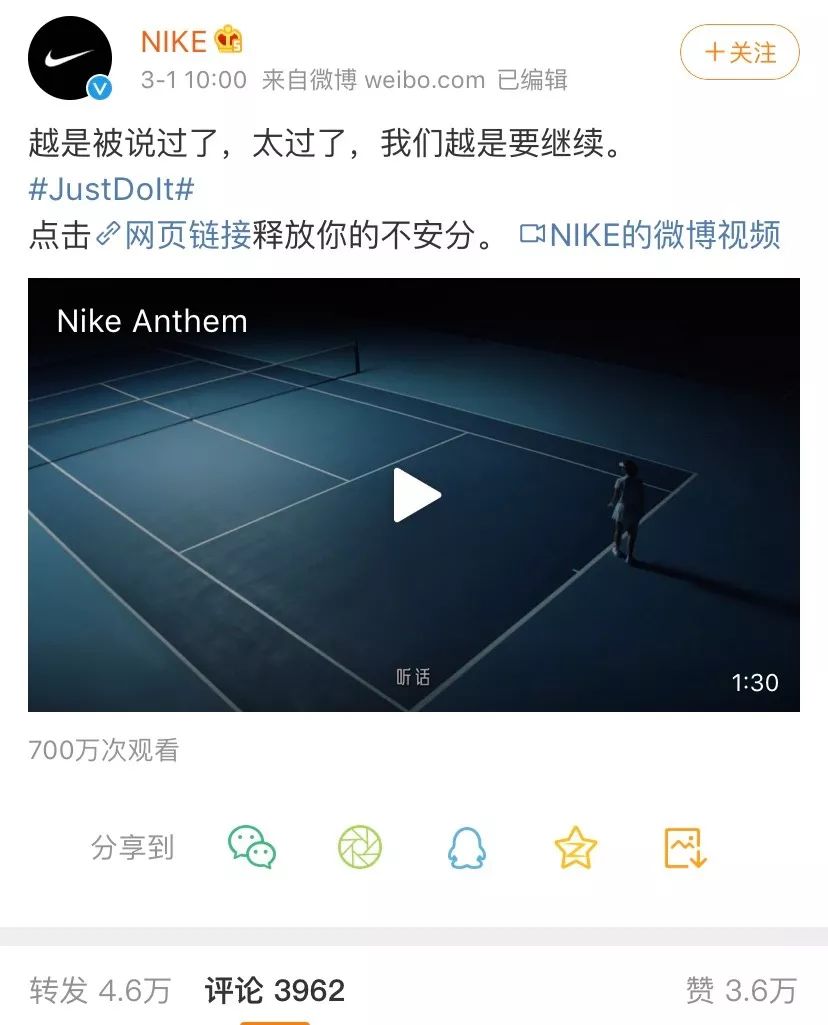Image resolution: width=828 pixels, height=1025 pixels.
Task: Click the video duration showing 1:30
Action: (755, 682)
